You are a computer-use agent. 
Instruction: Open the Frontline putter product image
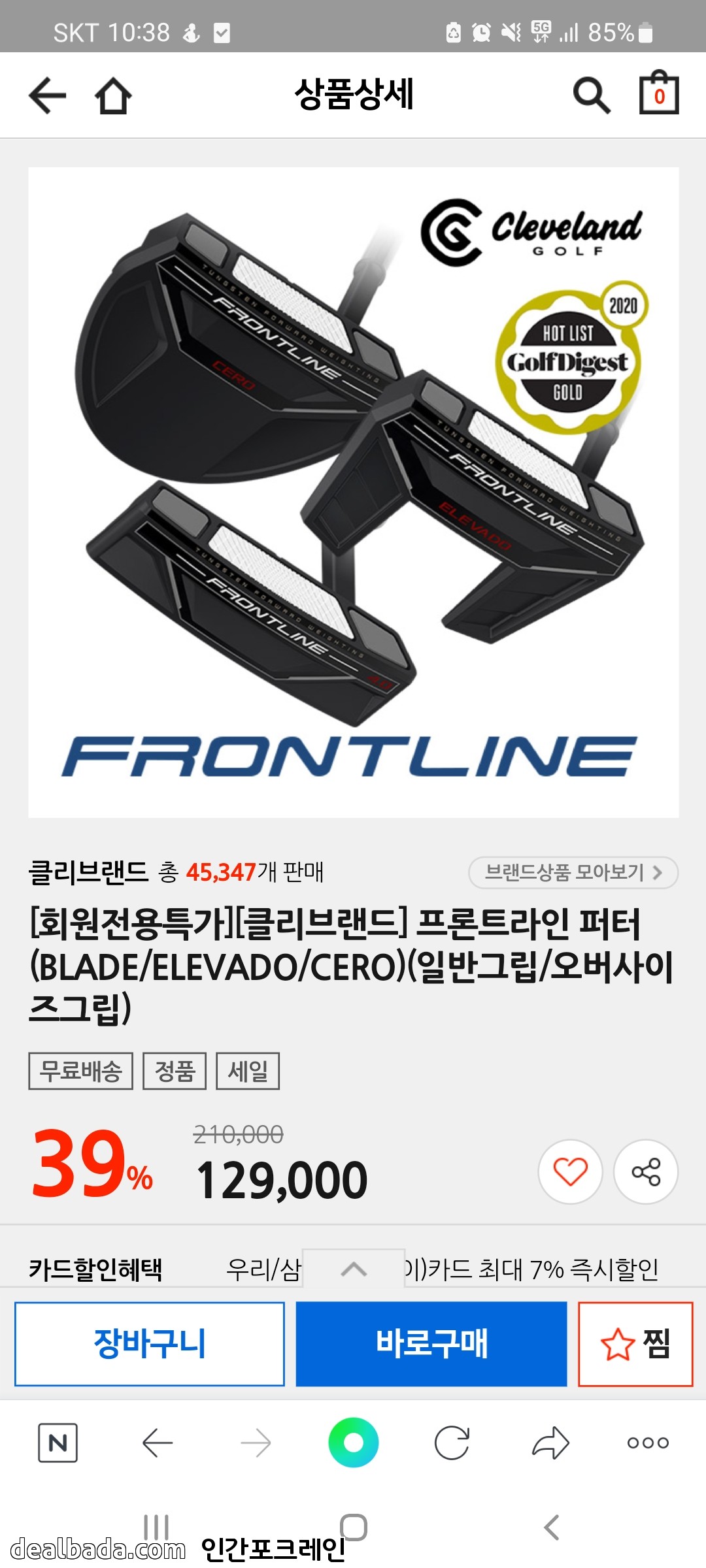click(x=354, y=492)
